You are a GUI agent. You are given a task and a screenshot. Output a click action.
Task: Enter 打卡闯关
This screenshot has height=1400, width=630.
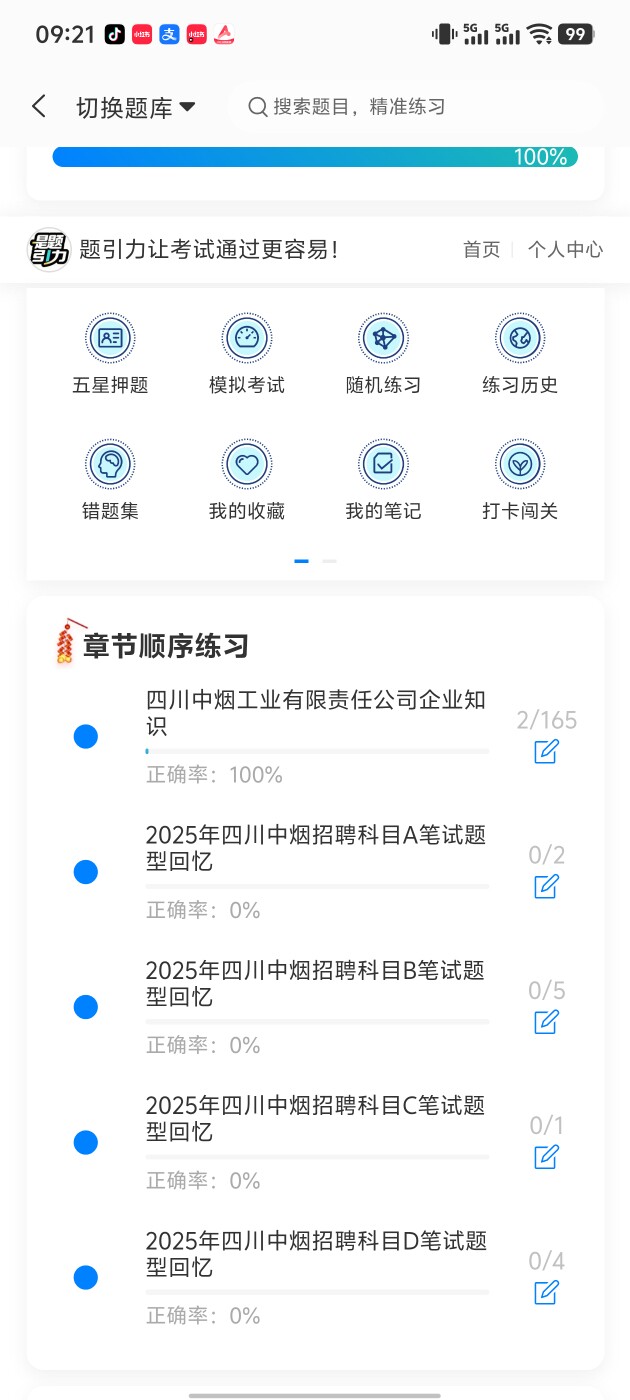(x=520, y=478)
